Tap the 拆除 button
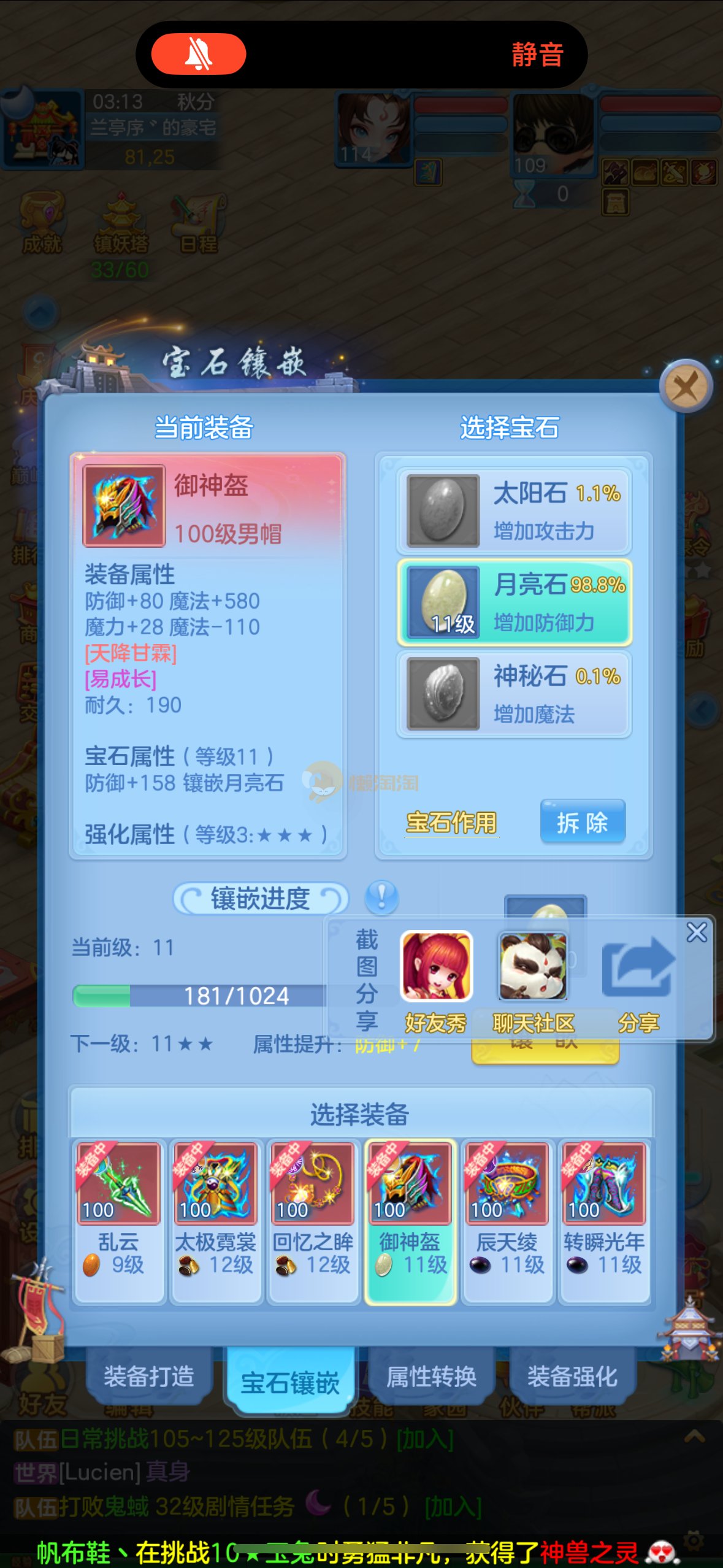Screen dimensions: 723x1568 582,822
